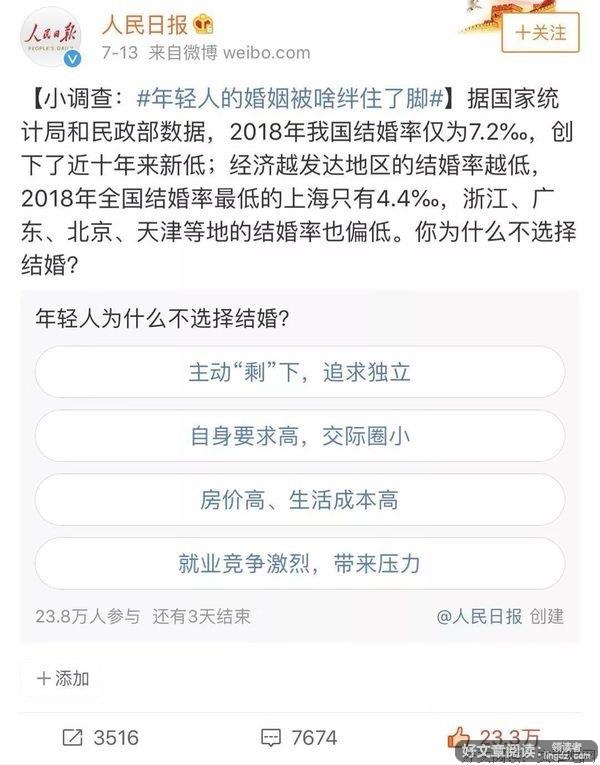The height and width of the screenshot is (765, 600).
Task: Open the comments on this post
Action: click(299, 738)
